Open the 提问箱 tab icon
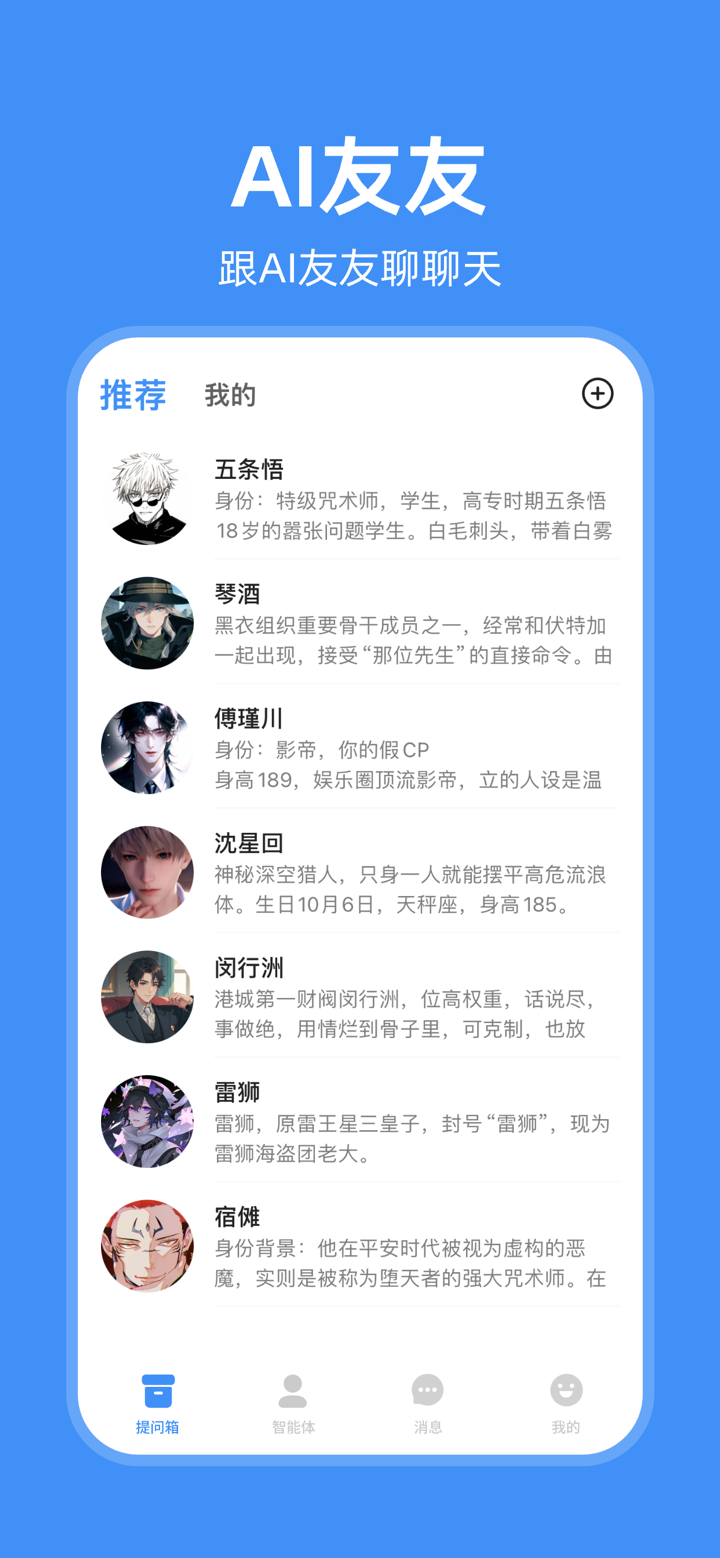Image resolution: width=720 pixels, height=1558 pixels. [x=157, y=1390]
